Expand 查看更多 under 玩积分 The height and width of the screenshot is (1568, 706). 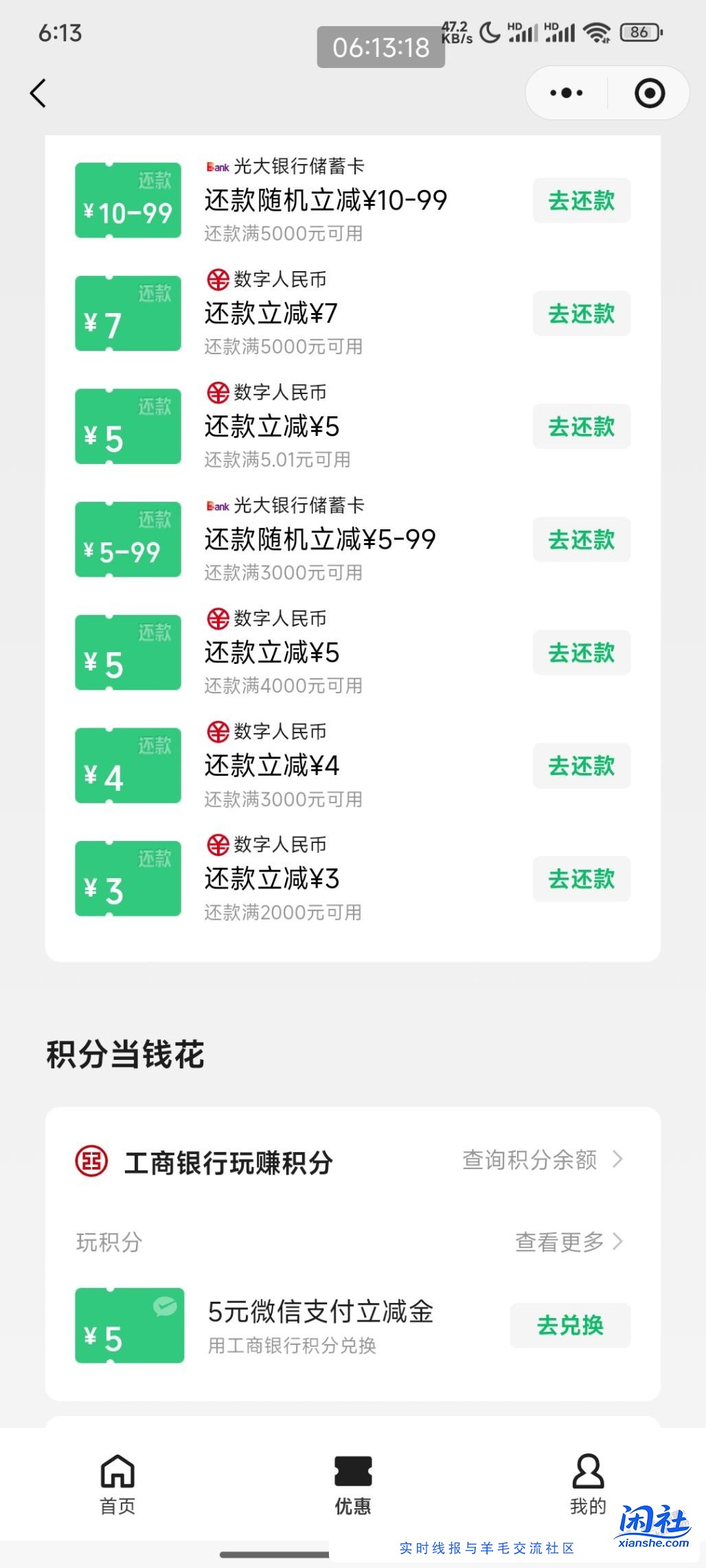point(563,1243)
